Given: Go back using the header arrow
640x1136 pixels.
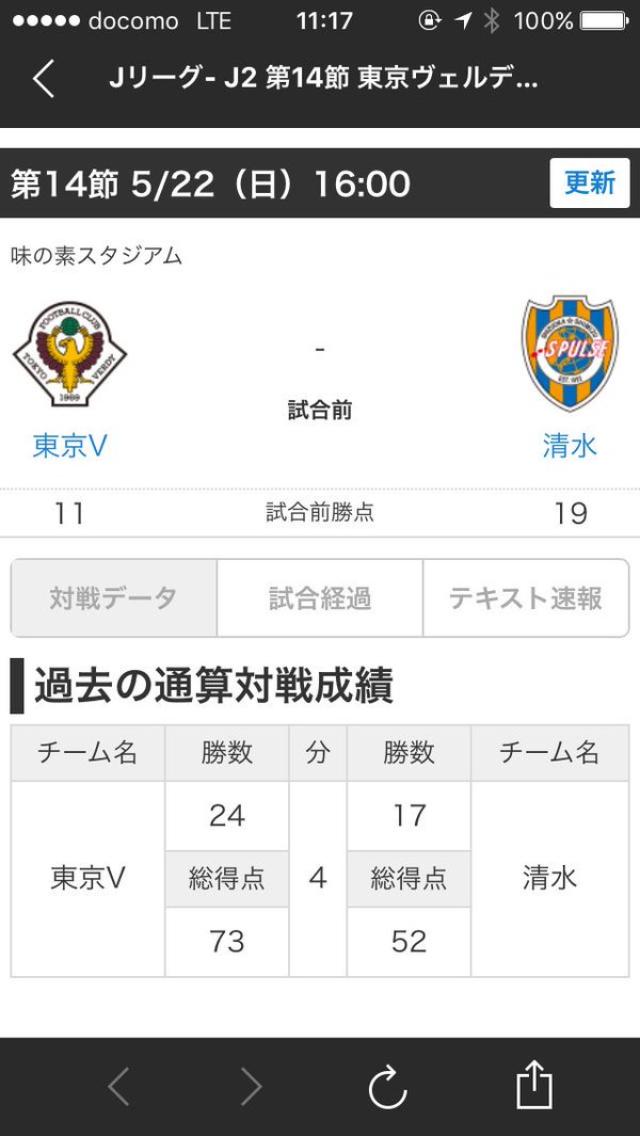Looking at the screenshot, I should pos(44,79).
